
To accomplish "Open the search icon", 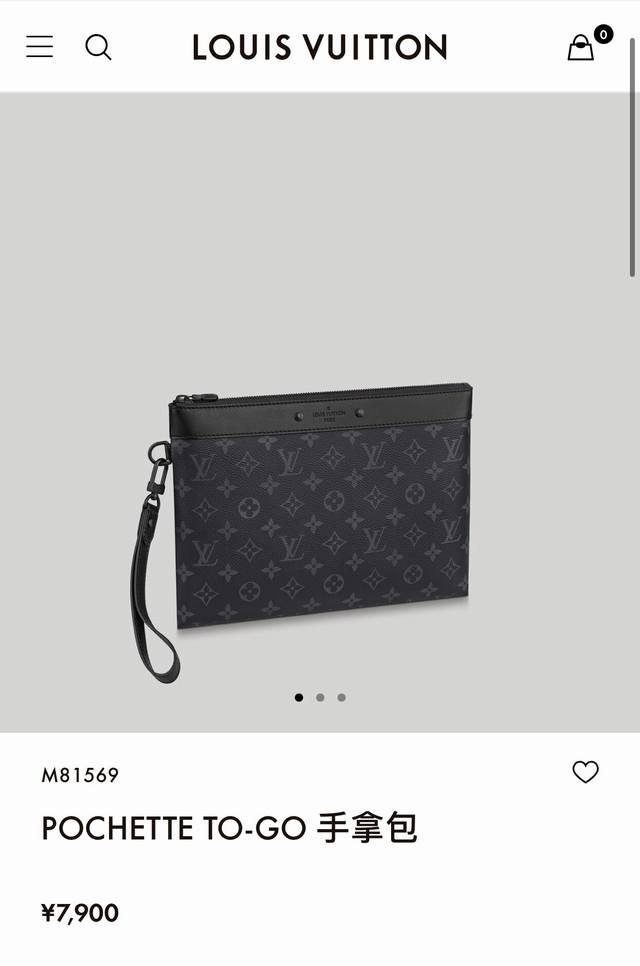I will (98, 47).
